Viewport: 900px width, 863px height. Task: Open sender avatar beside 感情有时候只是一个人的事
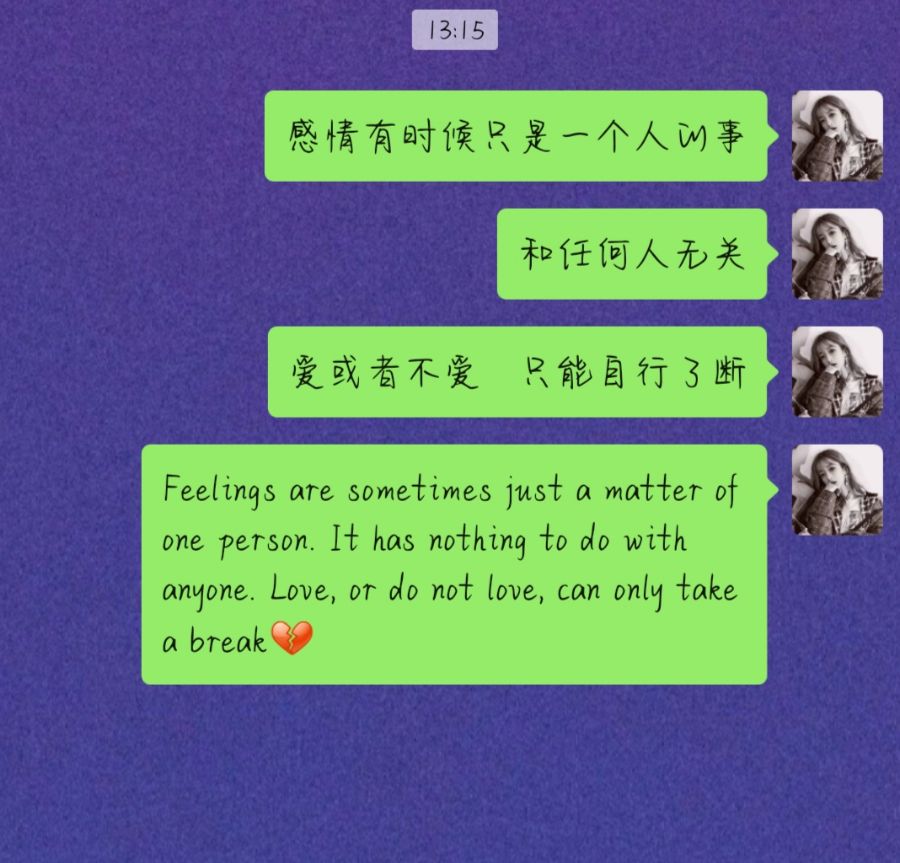837,136
